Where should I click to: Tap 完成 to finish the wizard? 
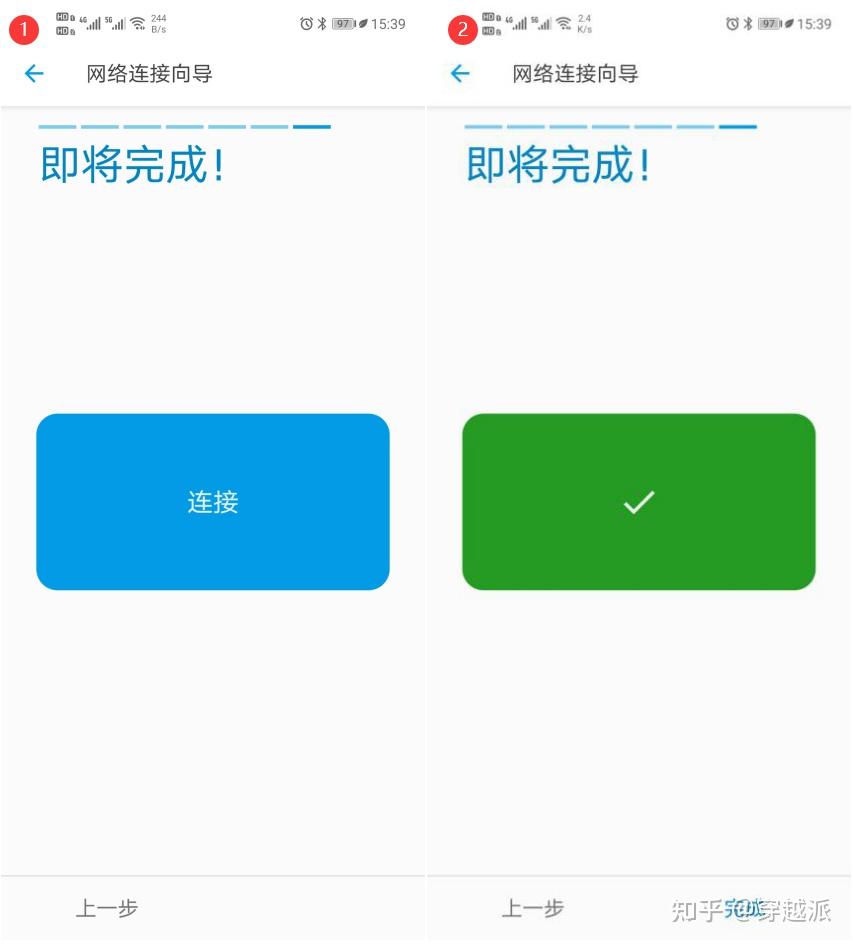(x=743, y=908)
